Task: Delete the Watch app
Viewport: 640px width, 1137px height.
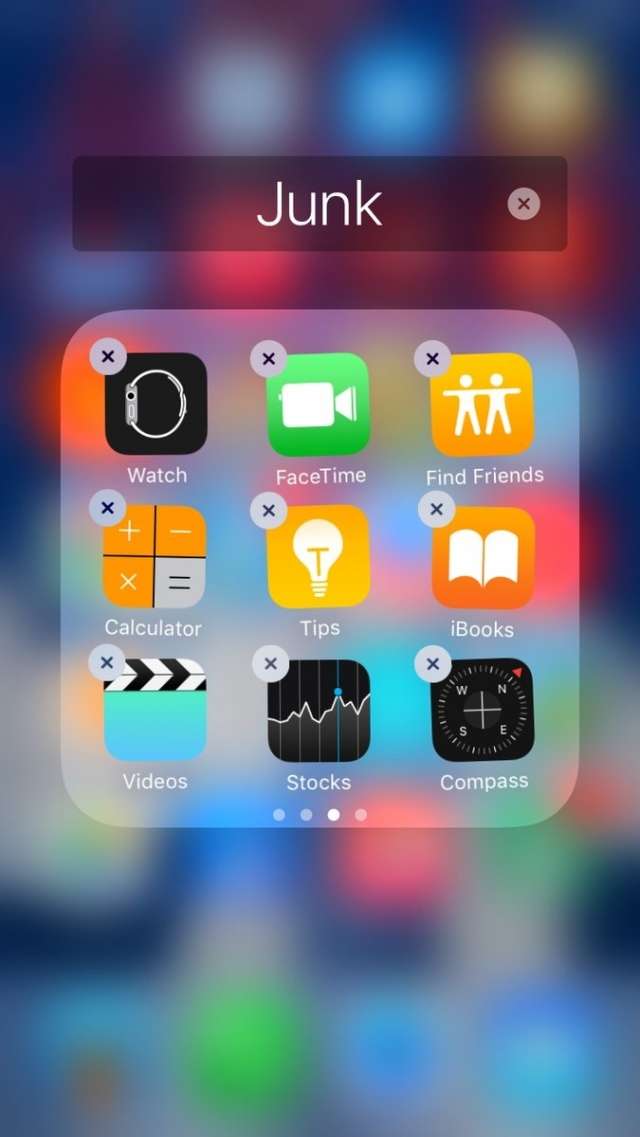Action: [108, 356]
